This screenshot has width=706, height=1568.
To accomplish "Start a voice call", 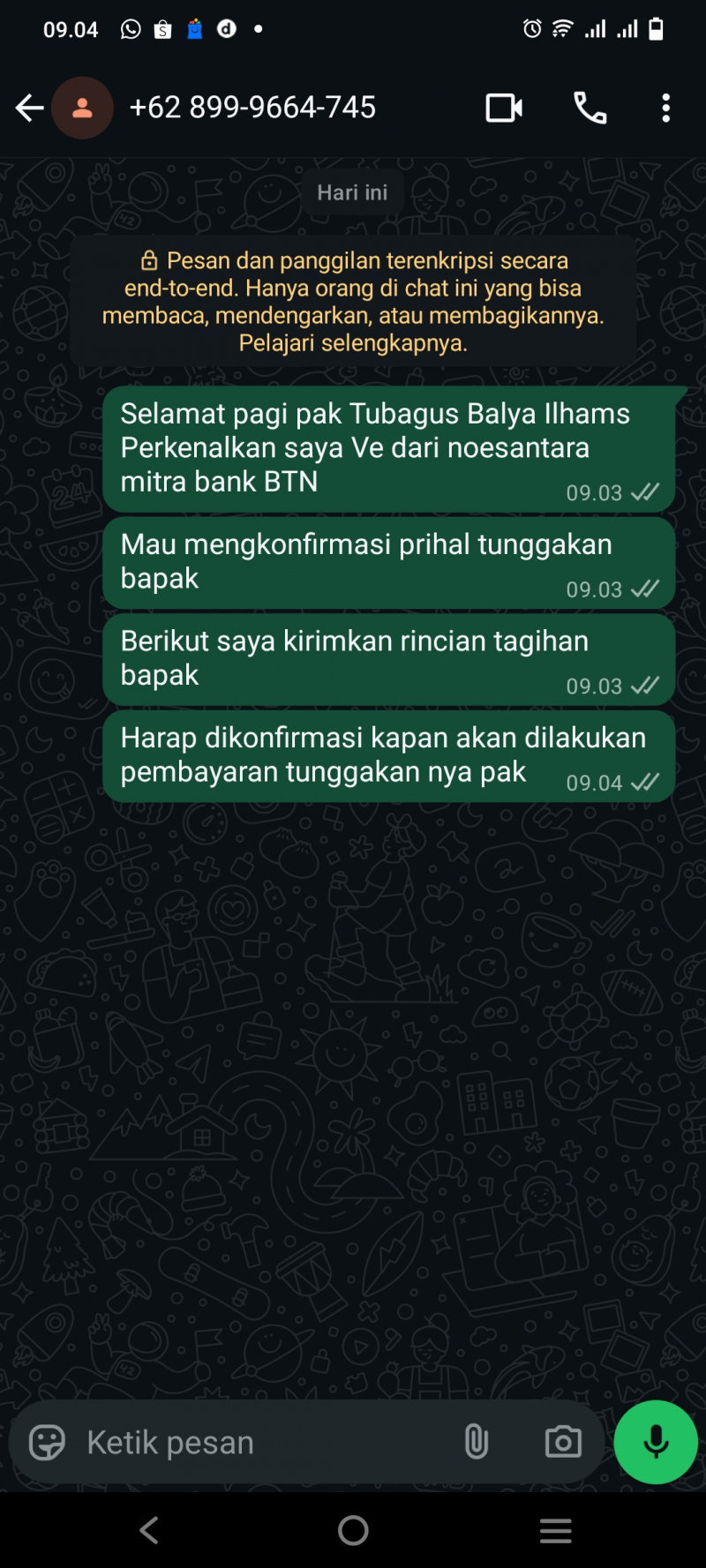I will (x=590, y=108).
